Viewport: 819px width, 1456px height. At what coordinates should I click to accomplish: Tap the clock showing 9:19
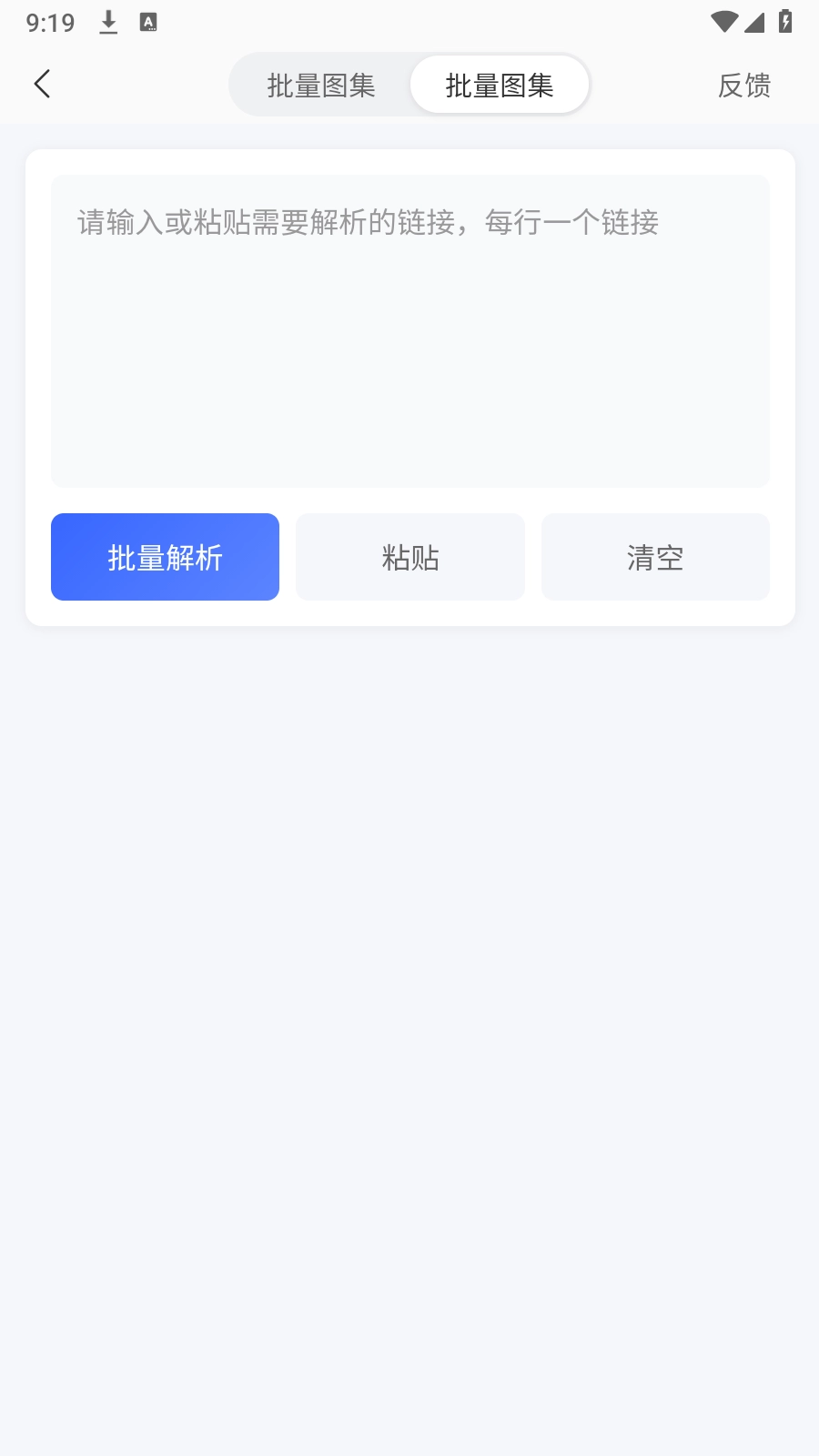50,23
